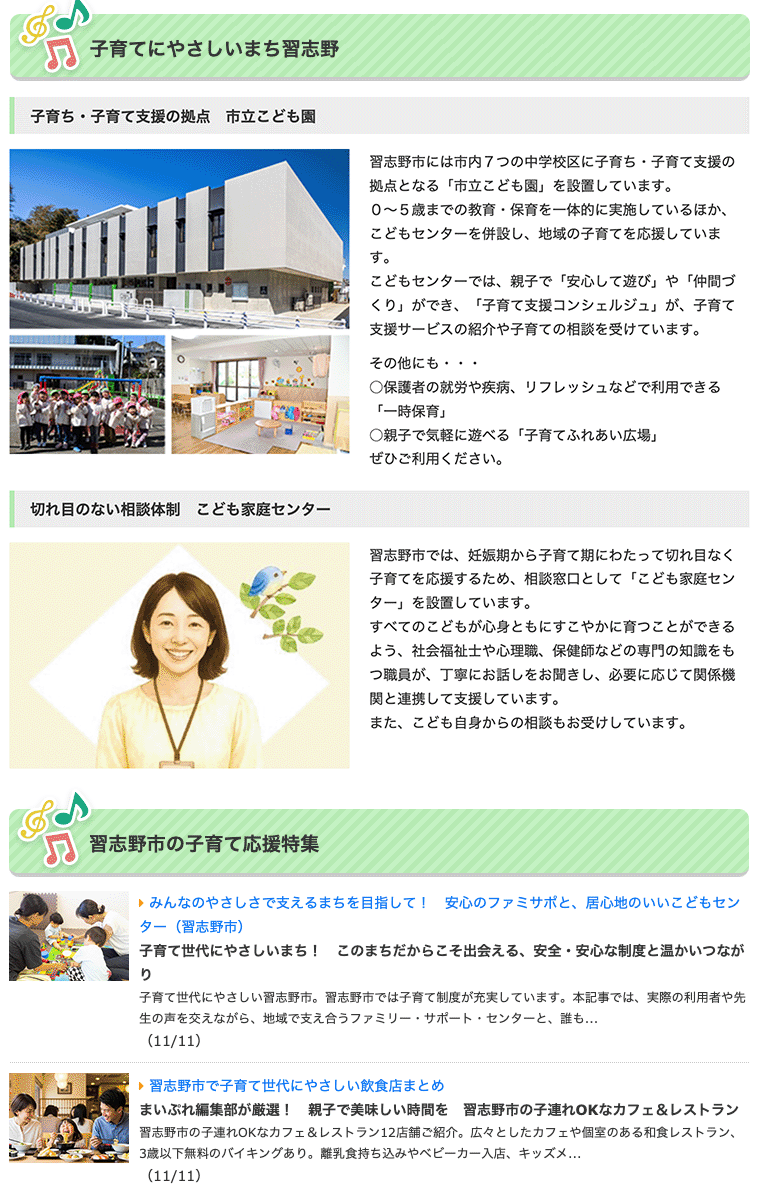Tap the thumbnail of children playing at a table

[x=69, y=936]
